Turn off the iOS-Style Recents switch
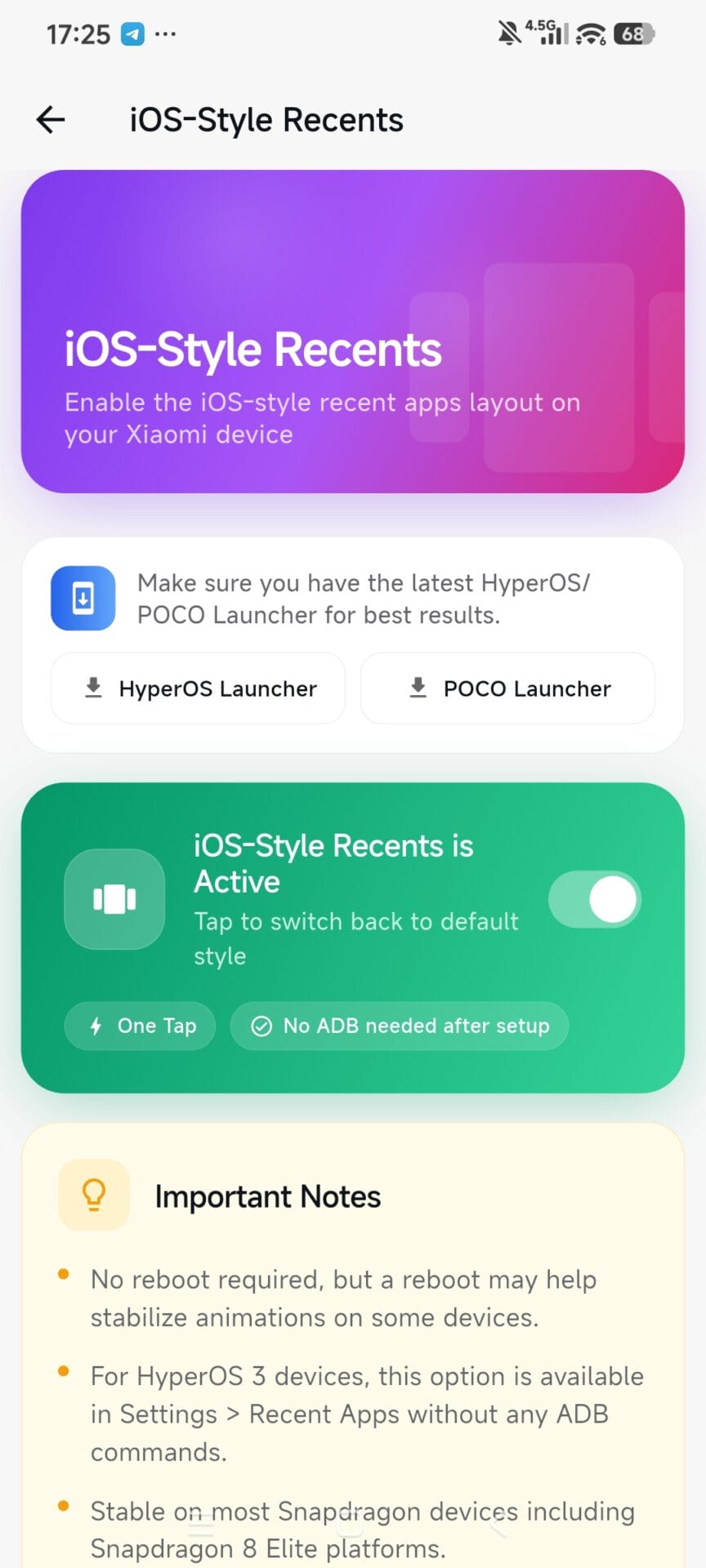The image size is (706, 1568). click(595, 900)
